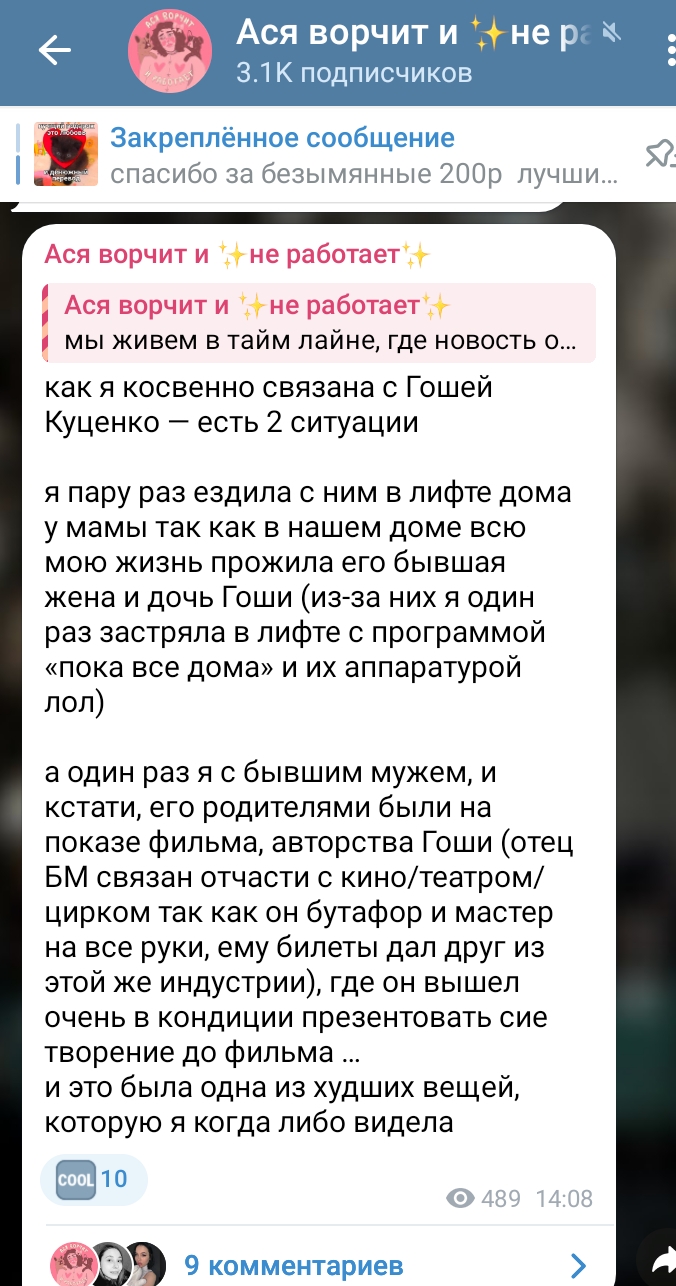Open the pinned messages list icon
Viewport: 676px width, 1286px height.
click(660, 156)
